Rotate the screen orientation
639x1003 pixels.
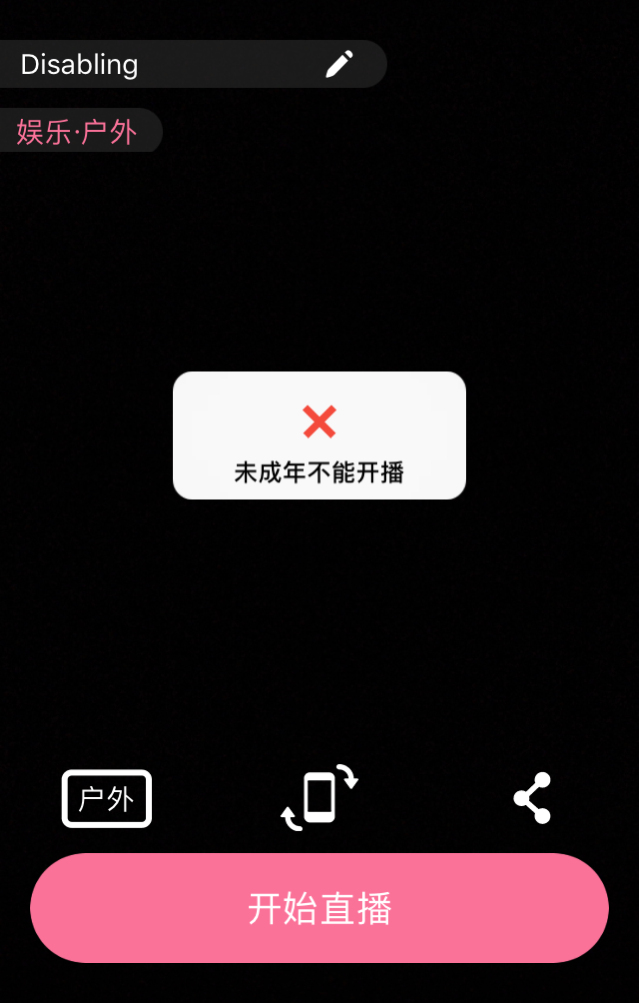coord(319,797)
